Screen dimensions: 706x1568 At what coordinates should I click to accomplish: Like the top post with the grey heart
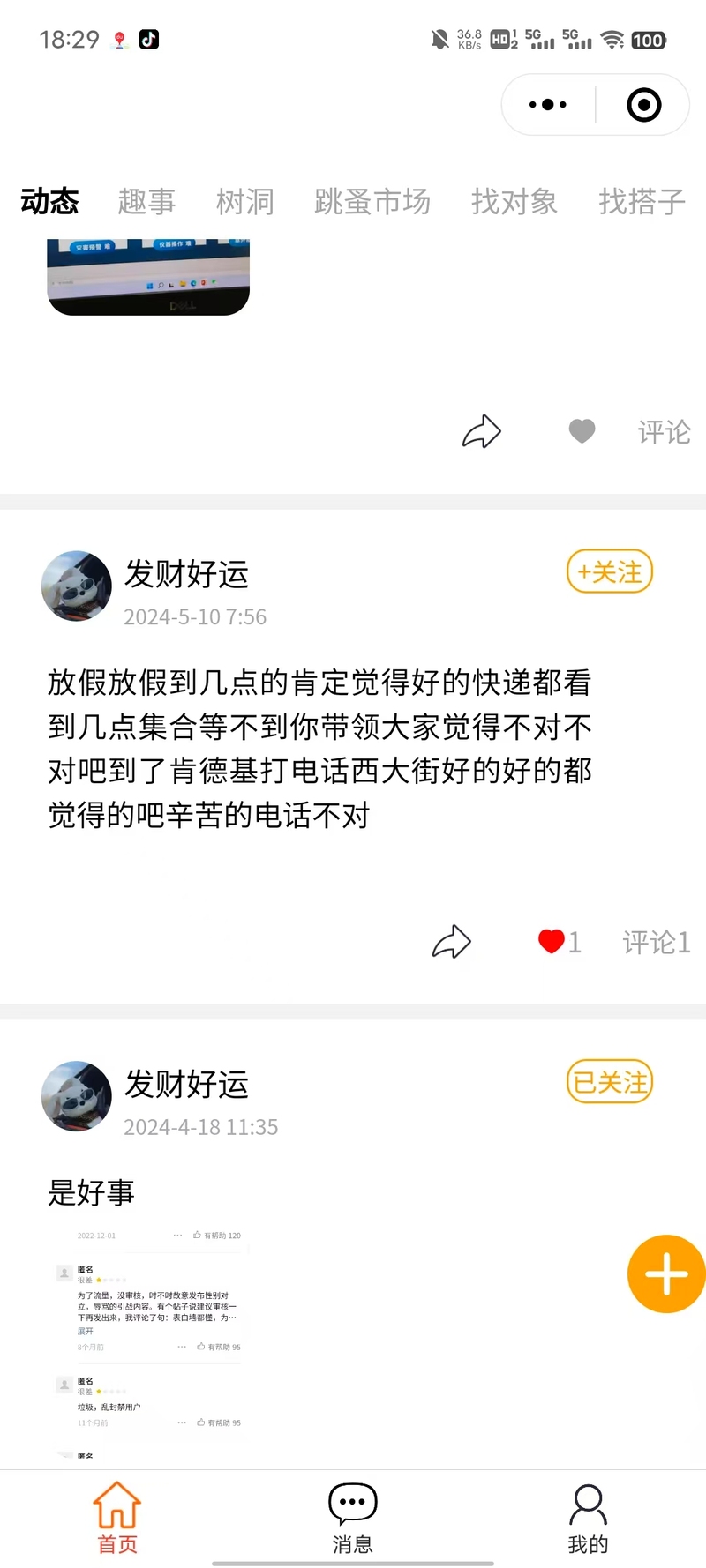click(x=582, y=431)
